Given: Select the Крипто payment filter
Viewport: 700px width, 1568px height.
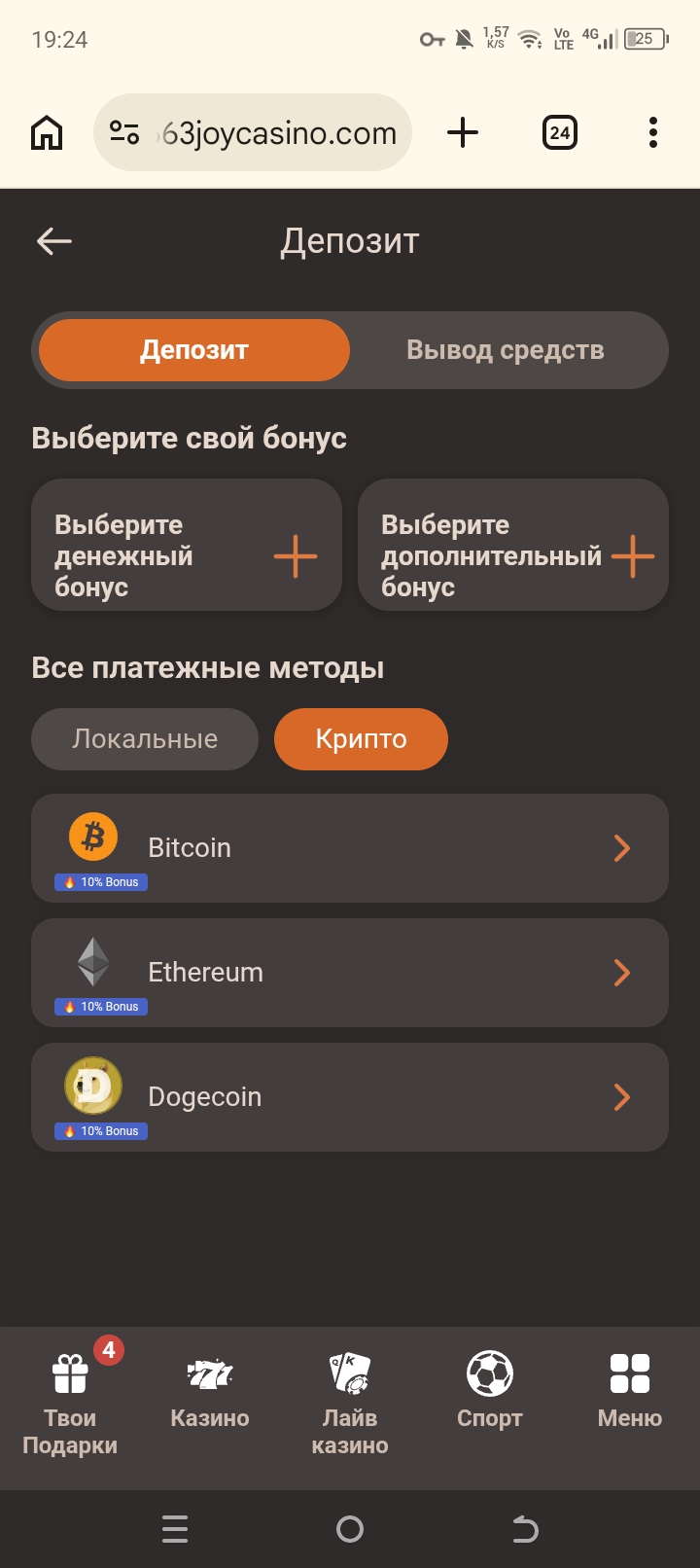Looking at the screenshot, I should point(361,739).
